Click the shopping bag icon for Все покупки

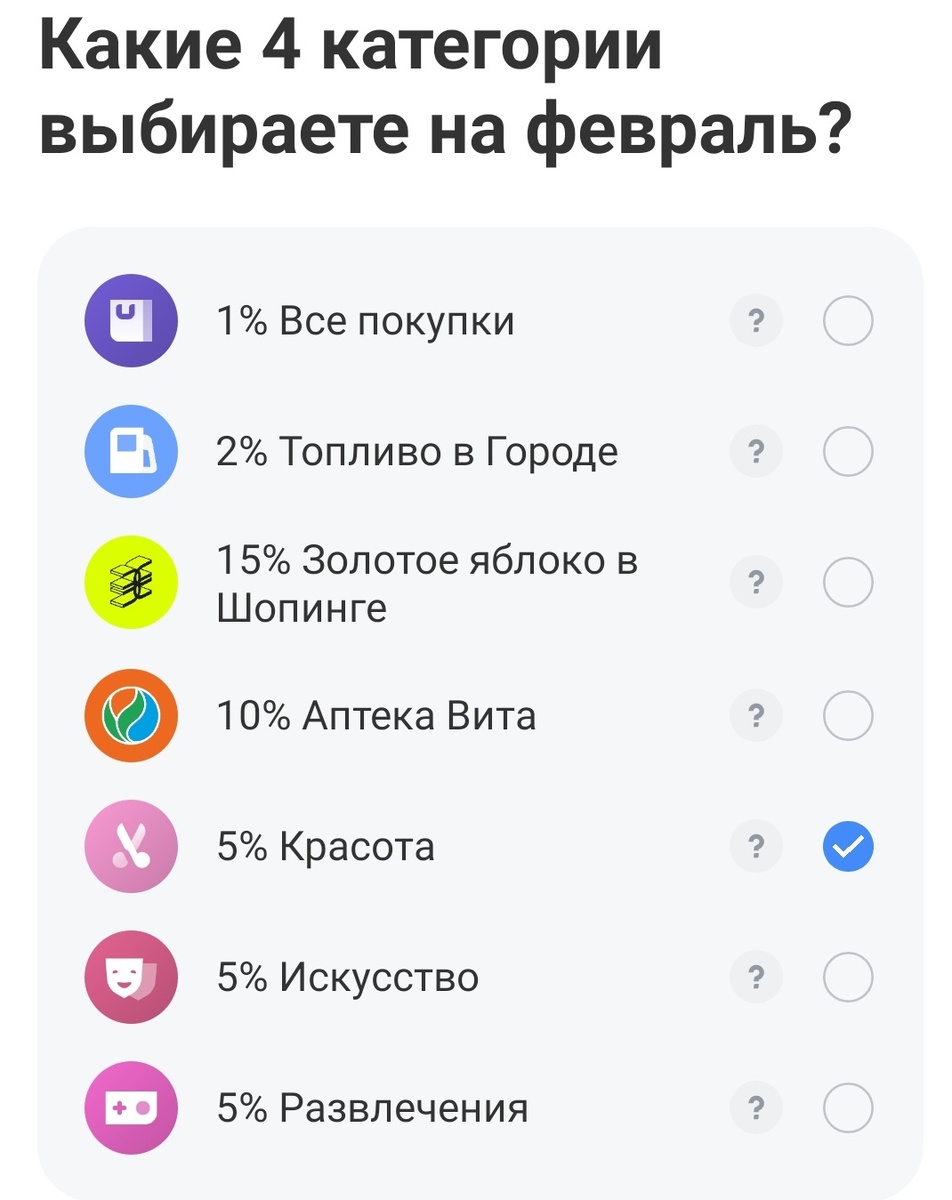click(131, 320)
